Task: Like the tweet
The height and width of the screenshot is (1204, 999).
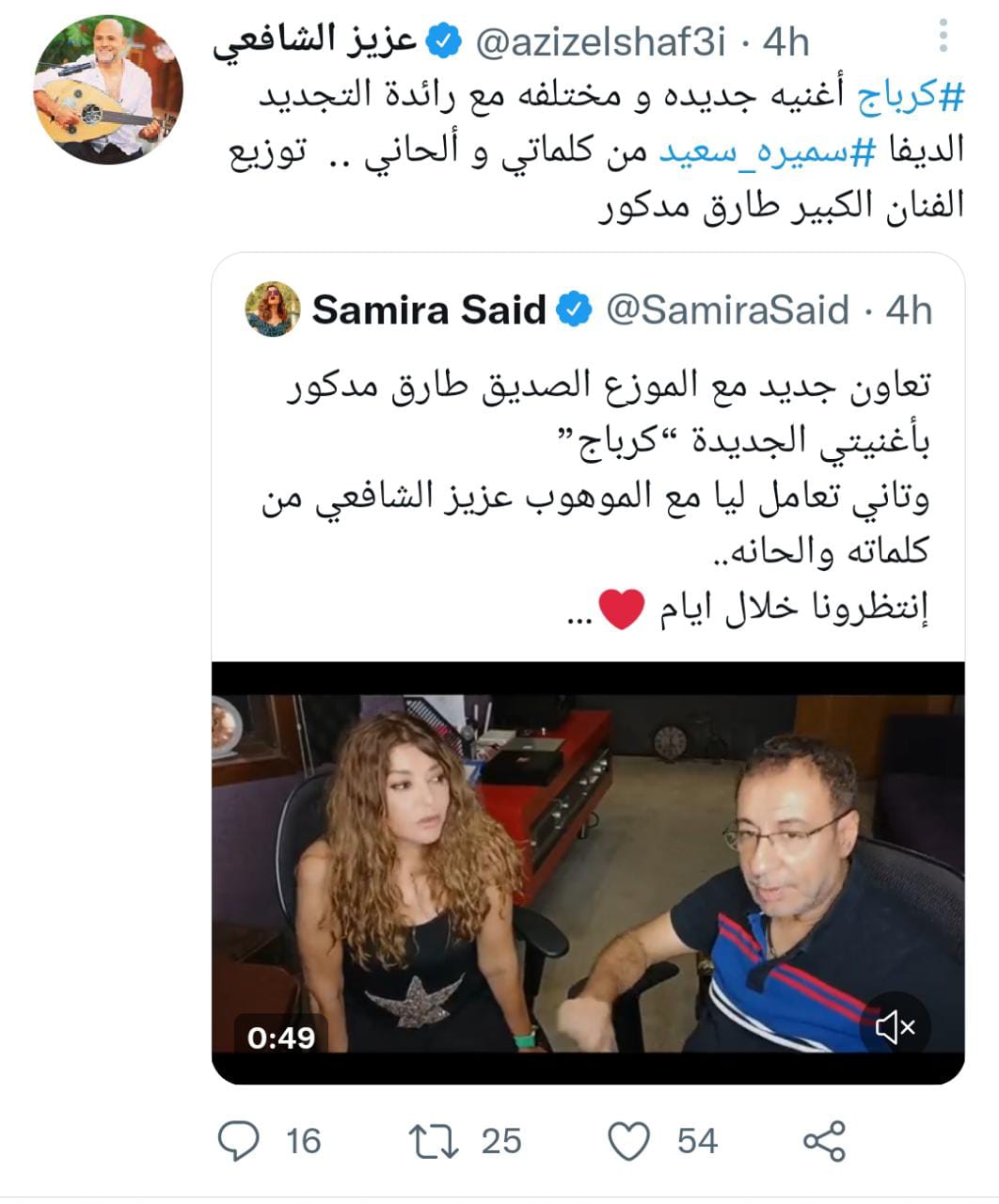Action: pos(628,1141)
